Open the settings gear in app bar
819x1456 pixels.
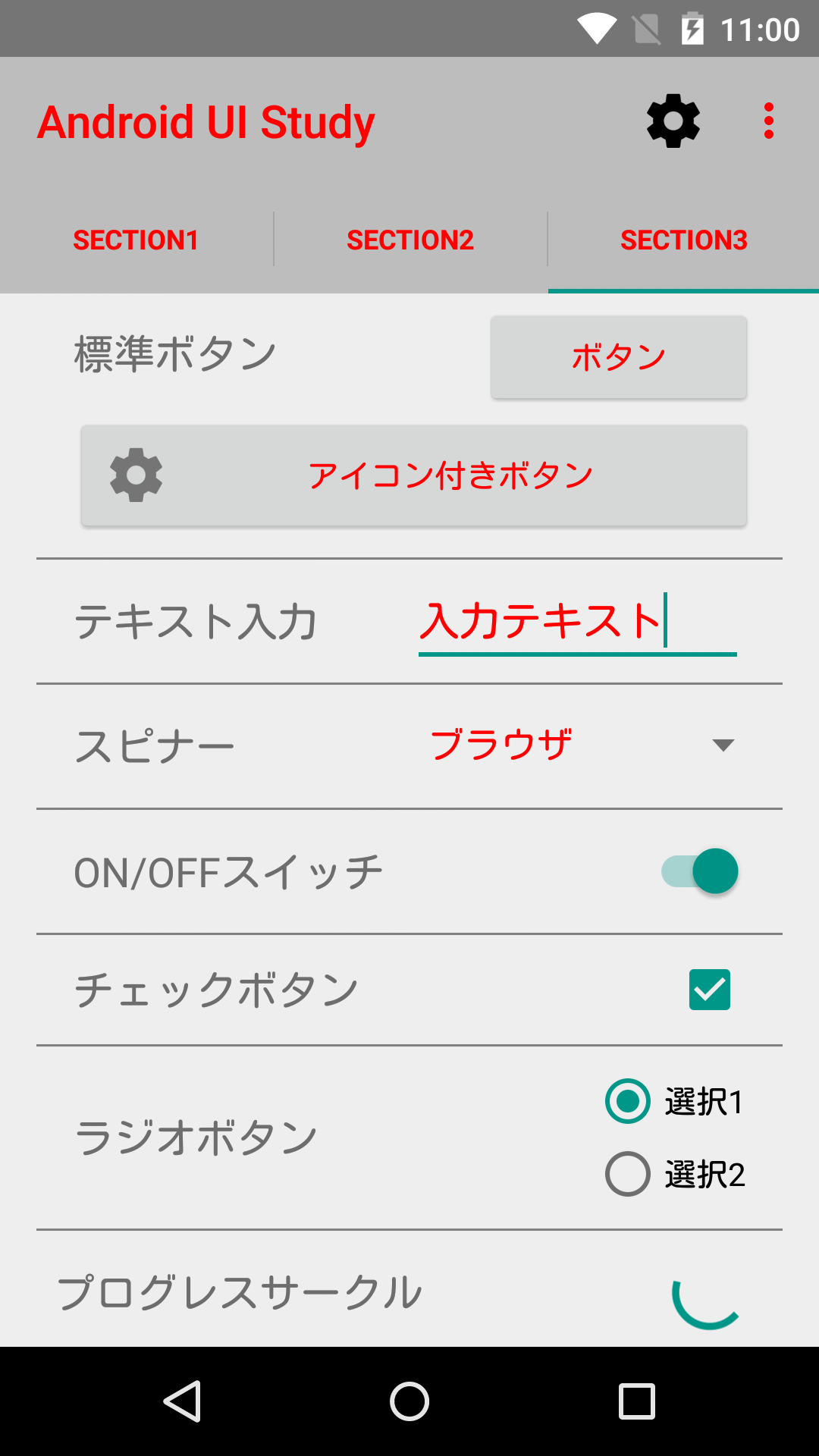(x=673, y=121)
